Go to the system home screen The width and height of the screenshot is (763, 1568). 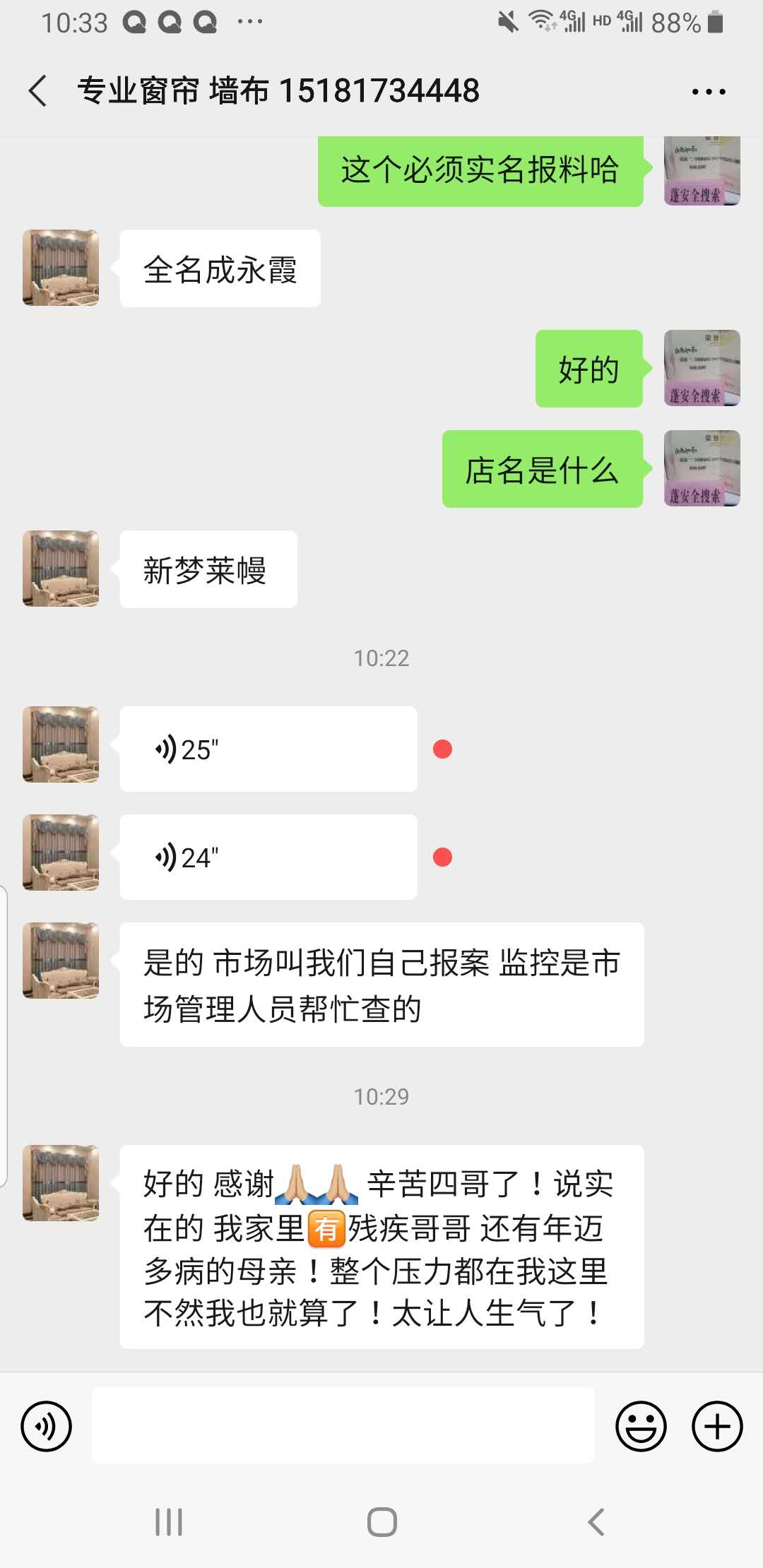point(381,1521)
